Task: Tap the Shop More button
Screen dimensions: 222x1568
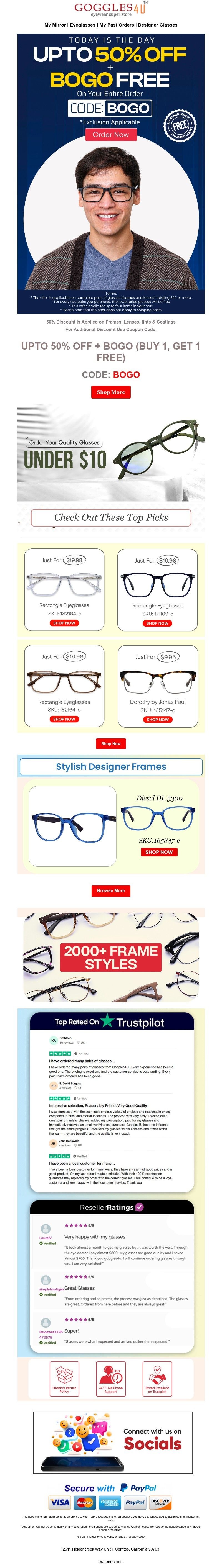Action: pyautogui.click(x=110, y=392)
